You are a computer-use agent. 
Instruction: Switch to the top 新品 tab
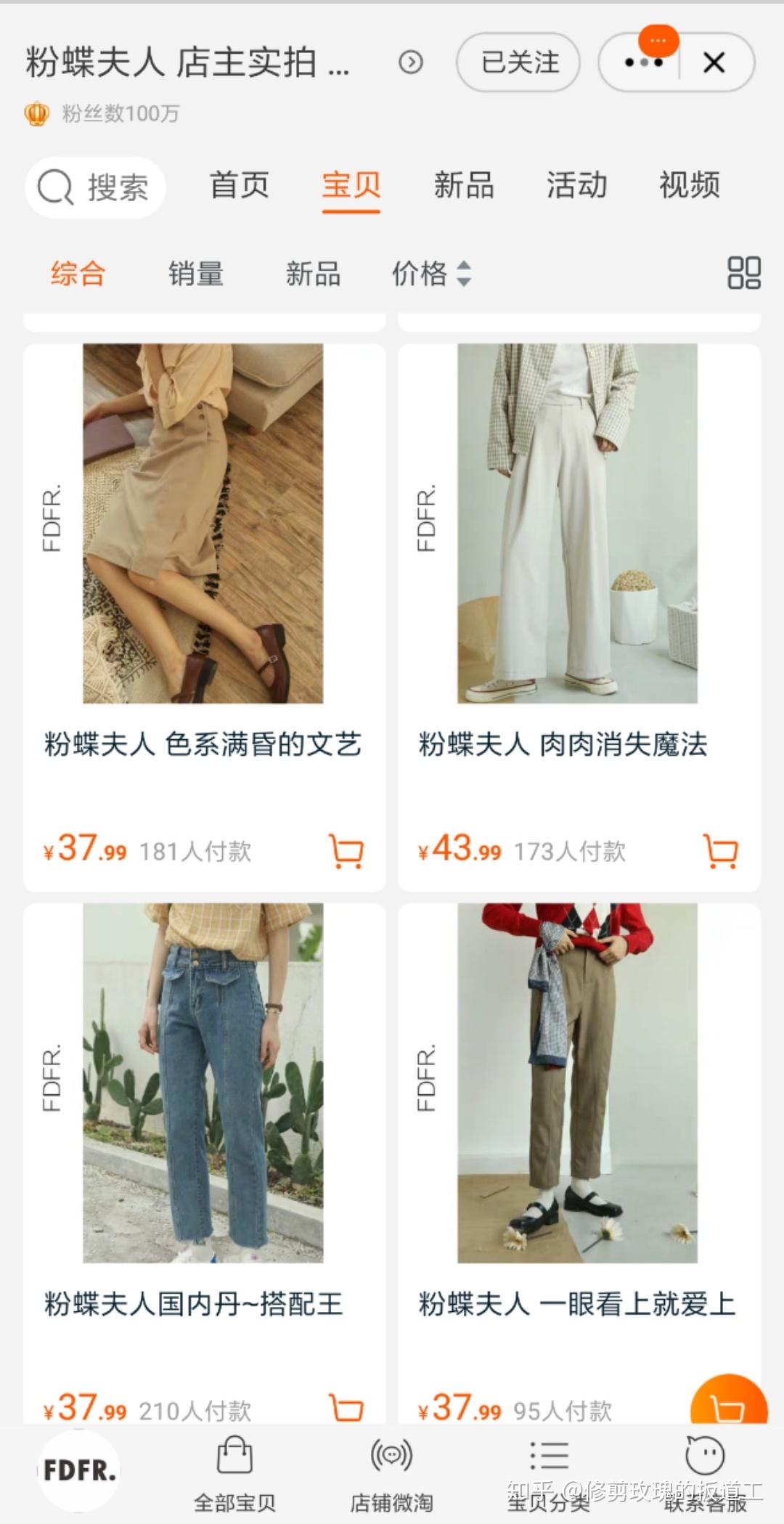click(463, 186)
